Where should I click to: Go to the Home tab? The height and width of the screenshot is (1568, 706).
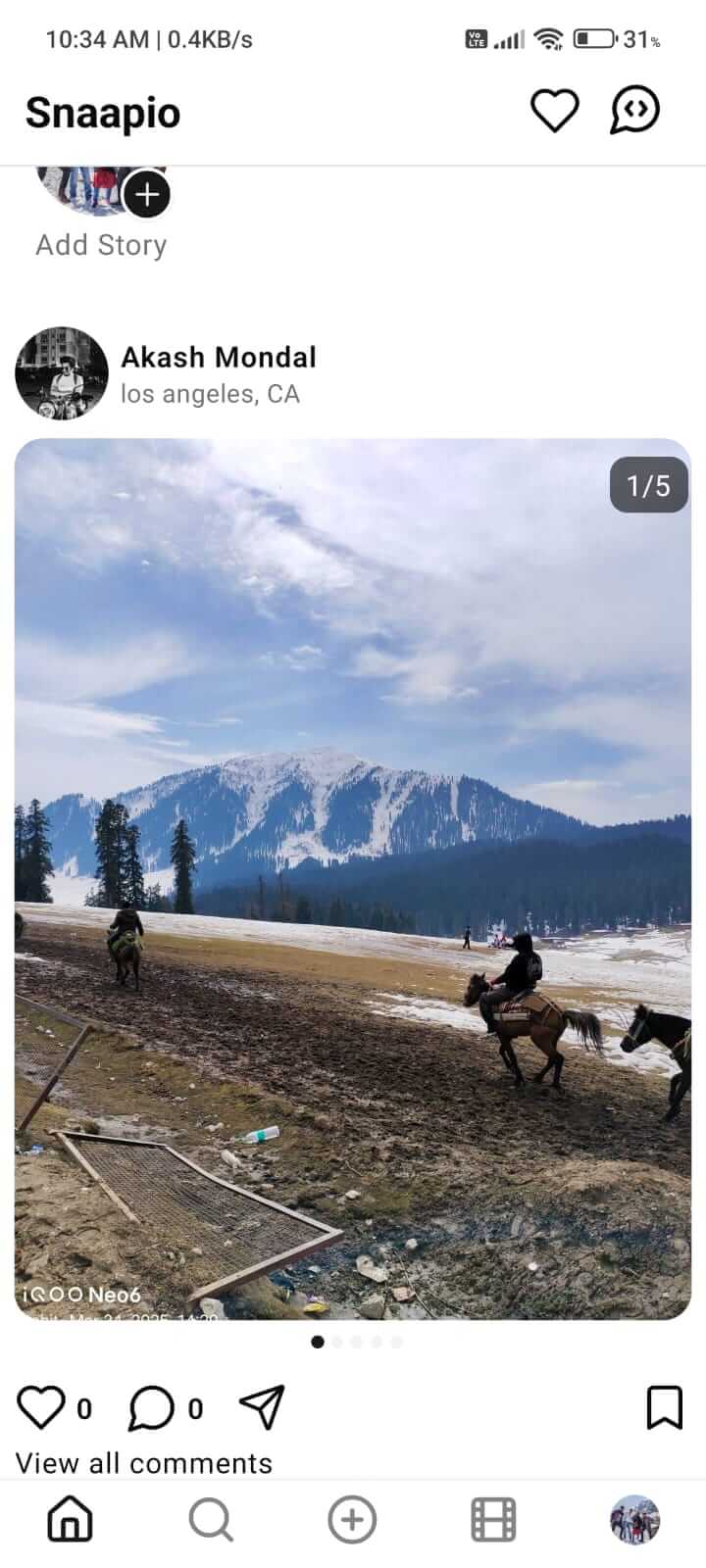point(71,1521)
